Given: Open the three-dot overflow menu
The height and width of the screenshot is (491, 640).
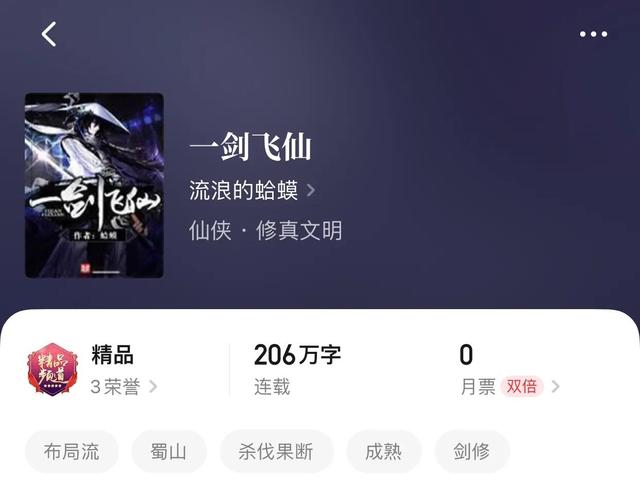Looking at the screenshot, I should click(593, 34).
